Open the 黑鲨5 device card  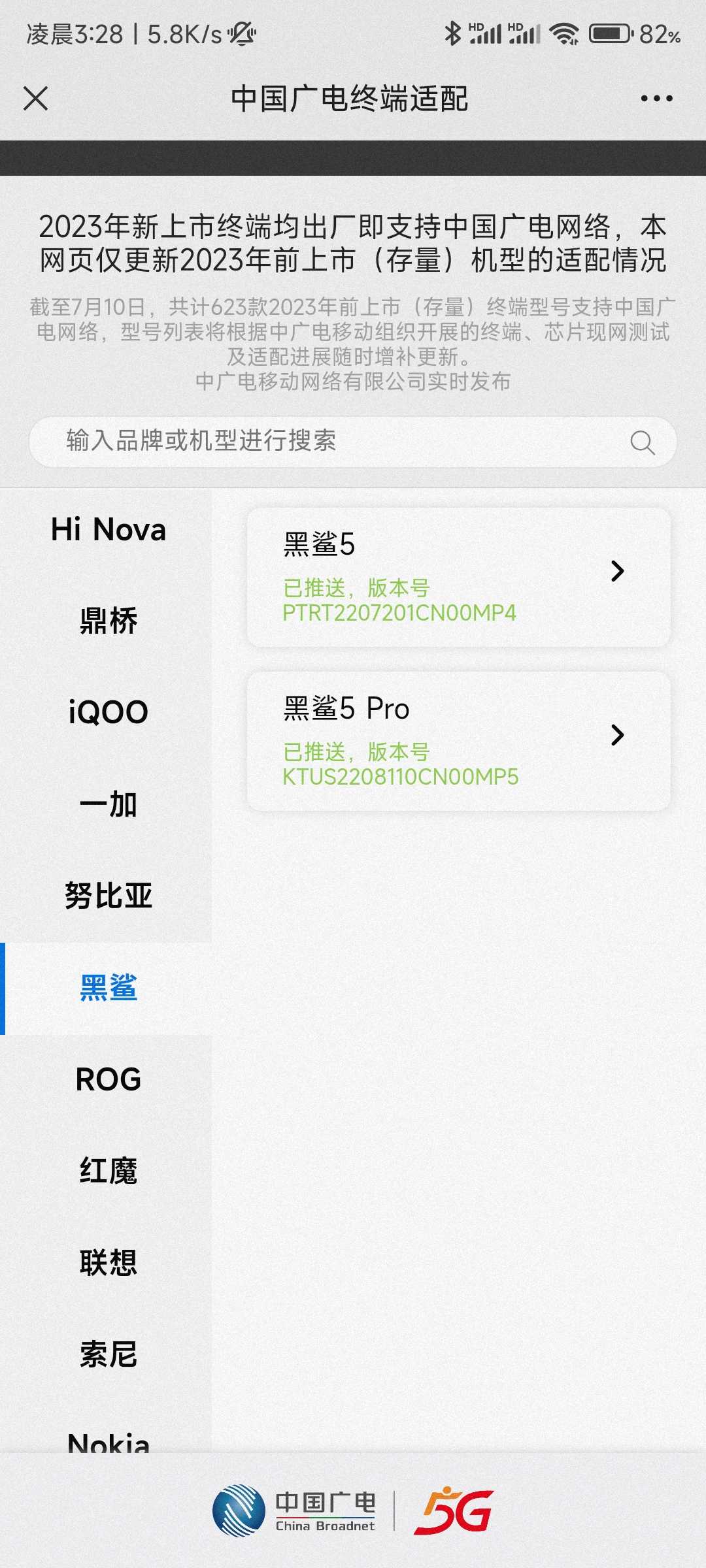click(x=458, y=577)
